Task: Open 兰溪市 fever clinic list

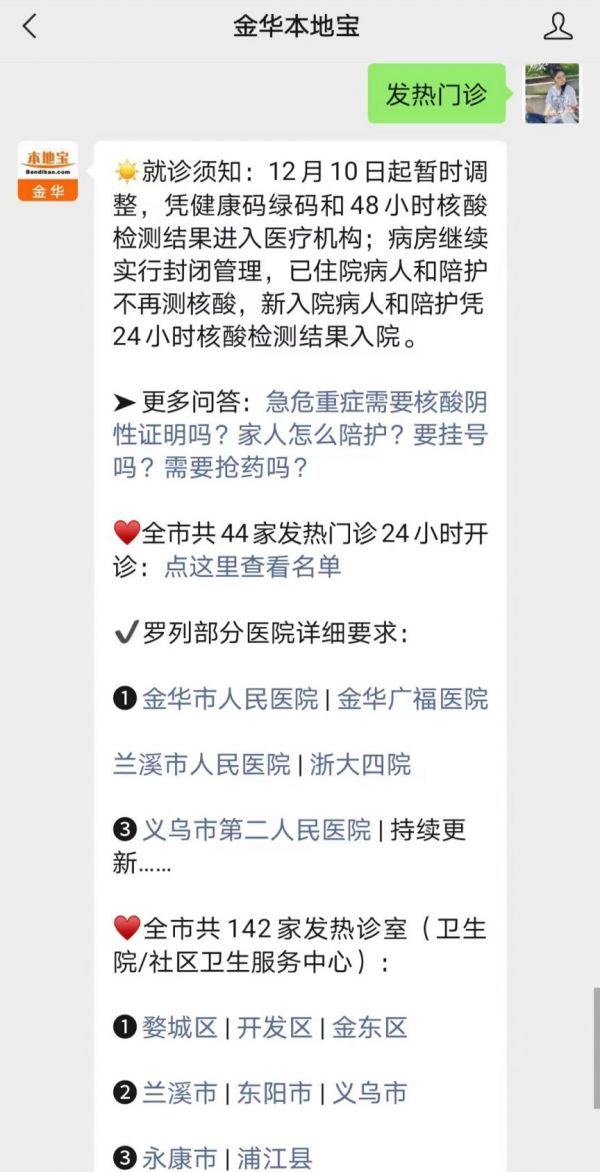Action: click(x=180, y=1093)
